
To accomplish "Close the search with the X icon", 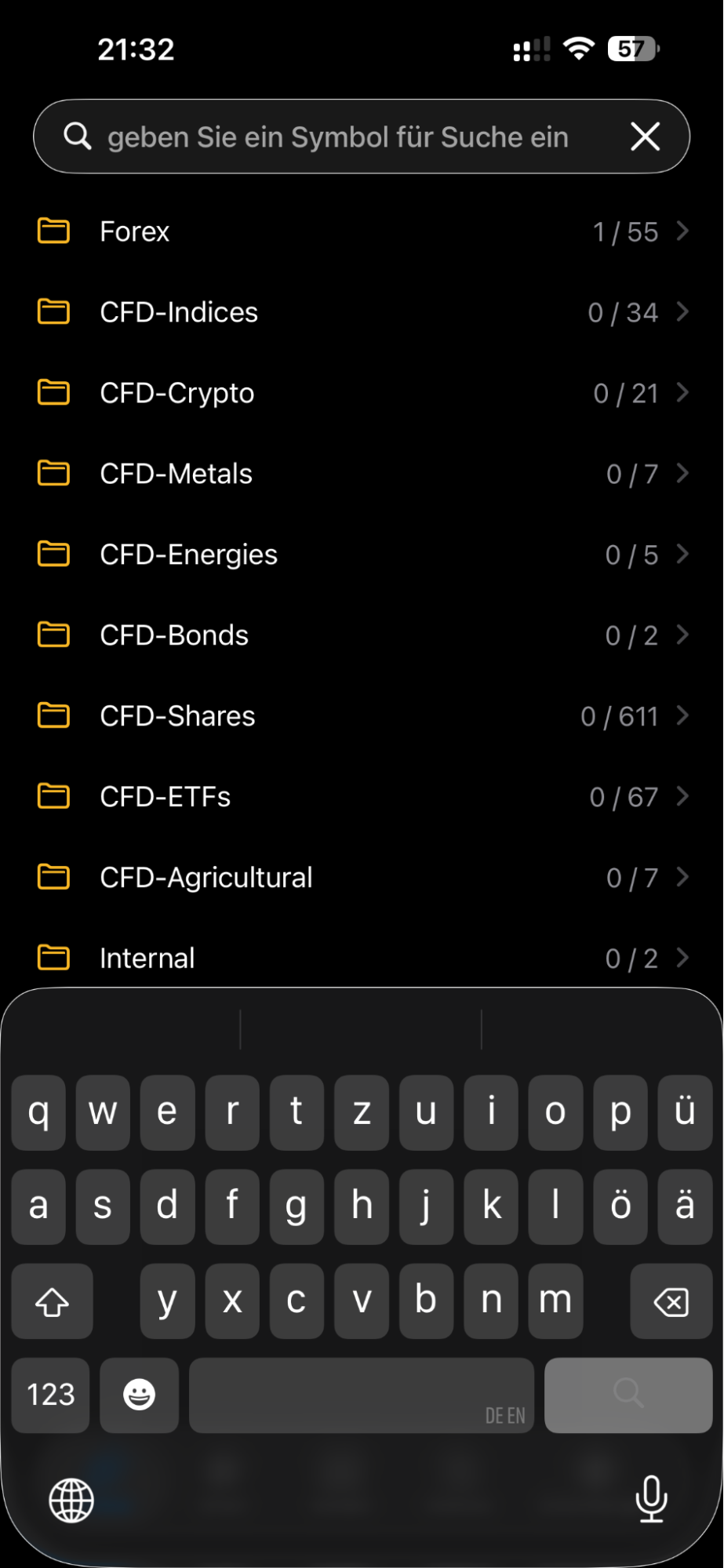I will 645,136.
